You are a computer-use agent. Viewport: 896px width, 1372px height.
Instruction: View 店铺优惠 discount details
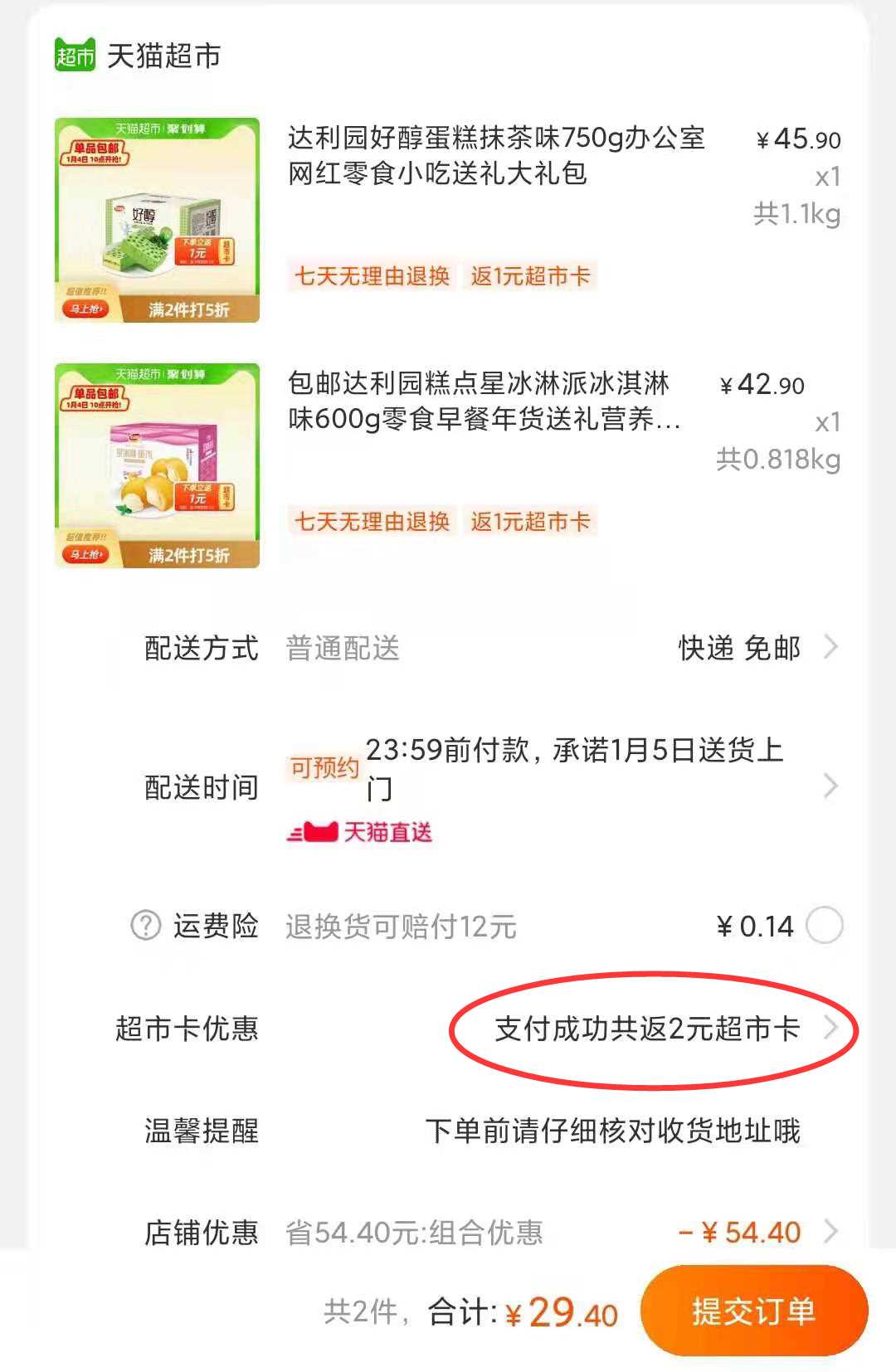click(x=830, y=1232)
